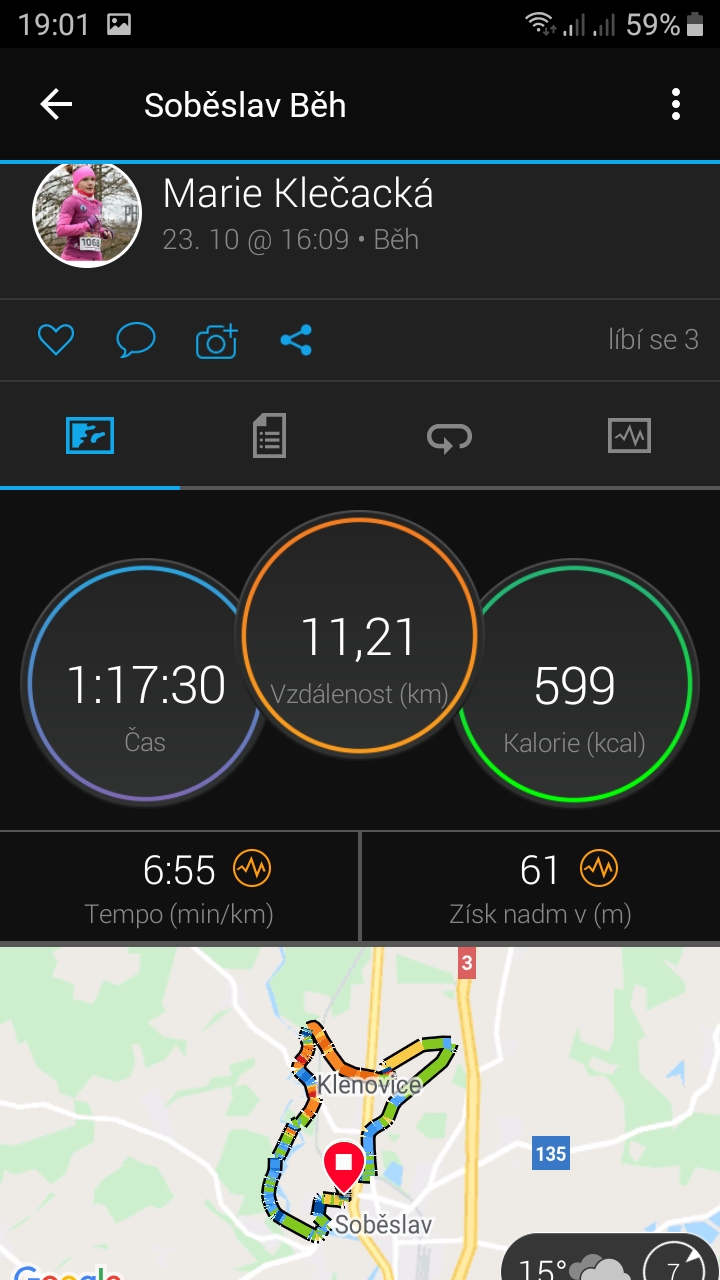Add a photo with camera icon
720x1280 pixels.
pyautogui.click(x=216, y=341)
